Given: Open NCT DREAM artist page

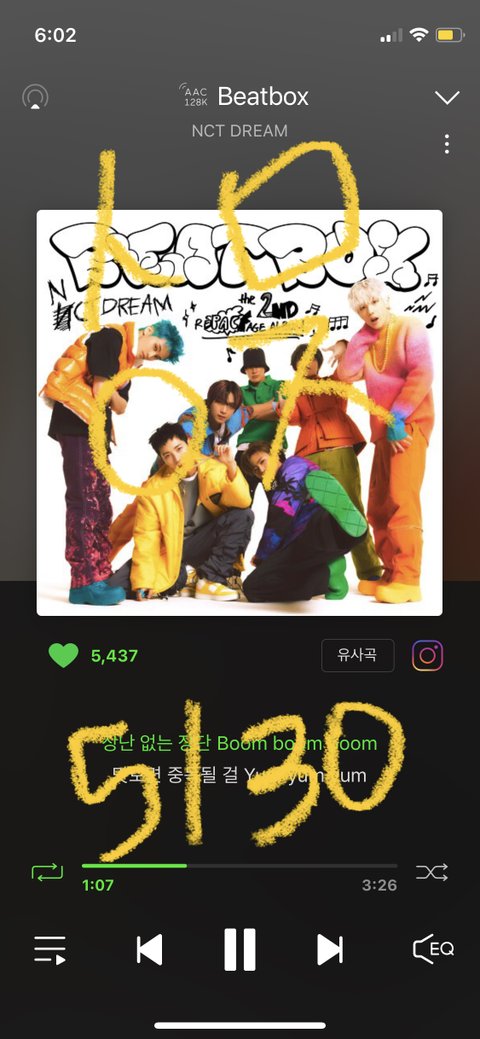Looking at the screenshot, I should point(239,131).
